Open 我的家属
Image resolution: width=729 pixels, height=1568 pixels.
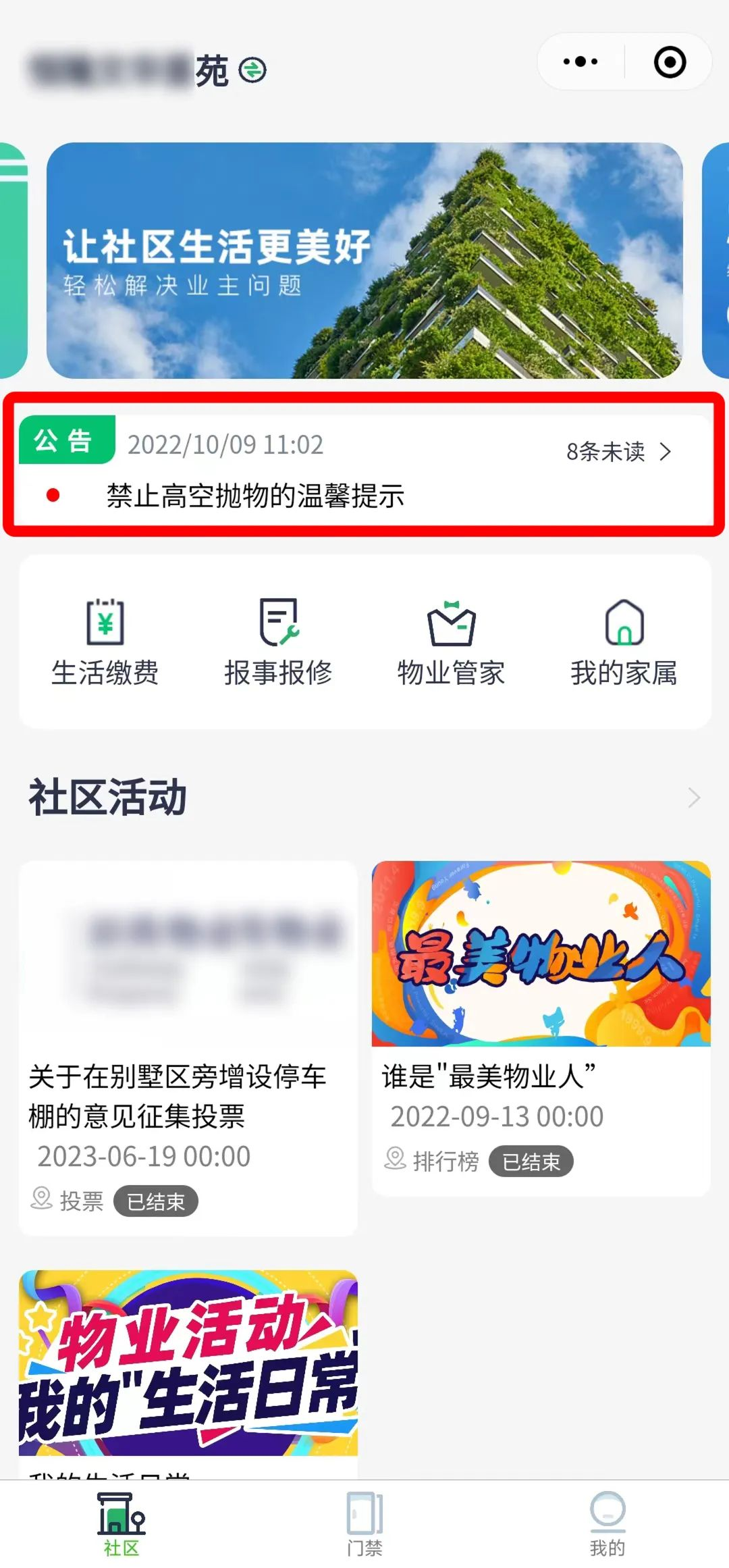[x=624, y=642]
